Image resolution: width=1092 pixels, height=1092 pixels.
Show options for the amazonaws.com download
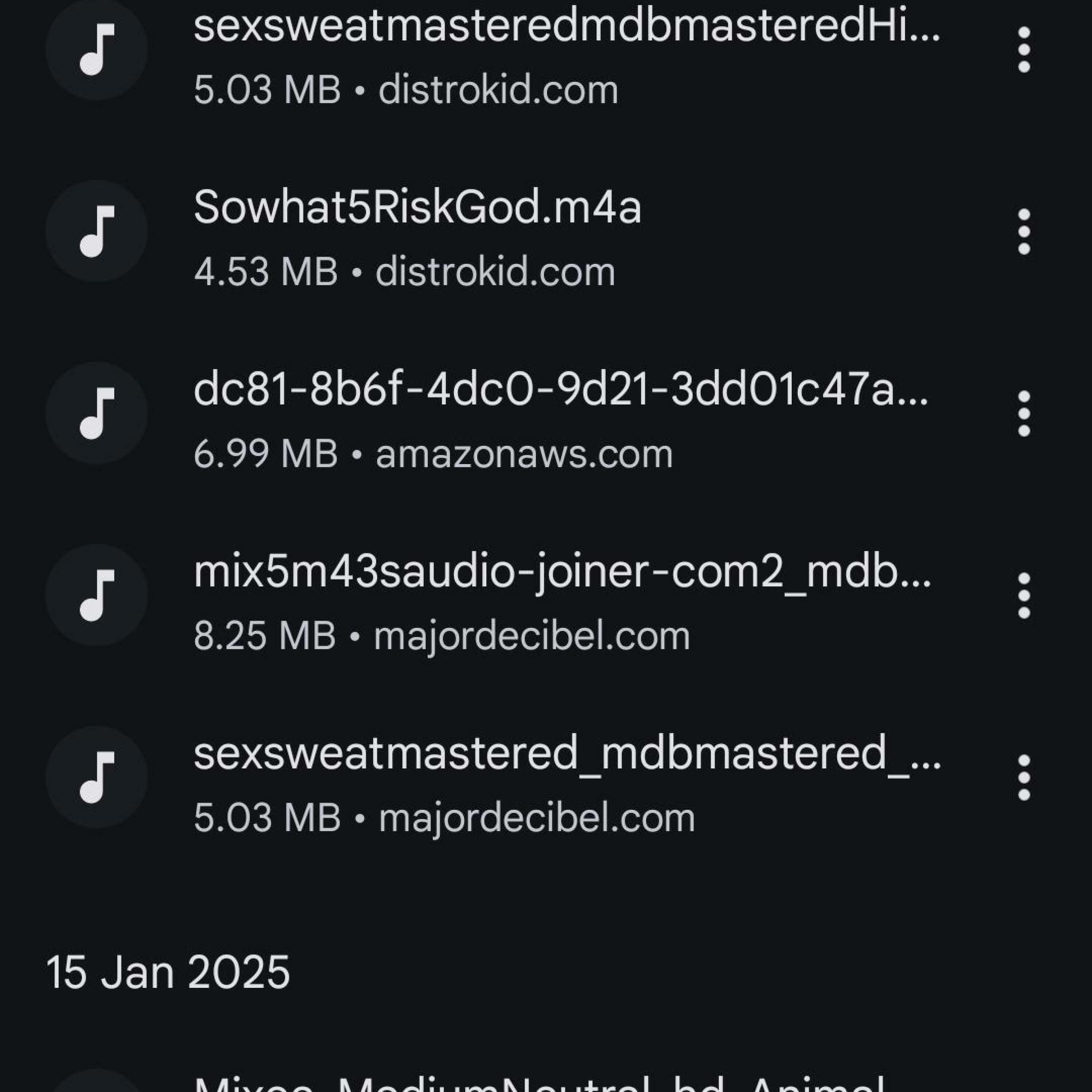1024,414
